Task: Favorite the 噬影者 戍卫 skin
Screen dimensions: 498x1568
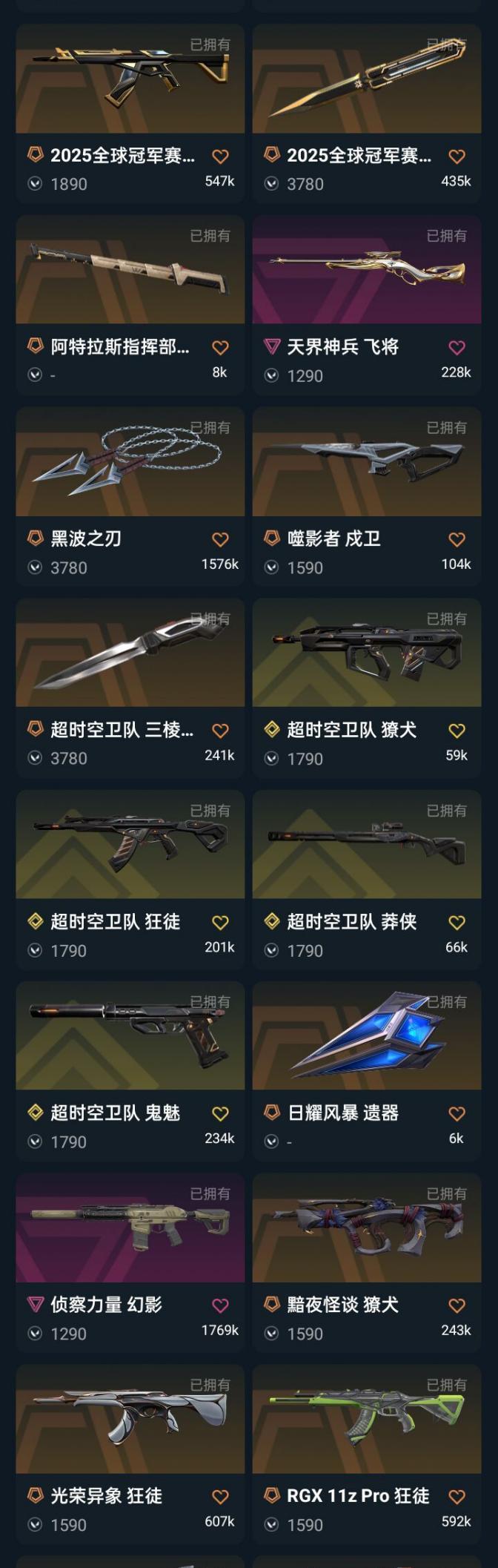Action: (456, 539)
